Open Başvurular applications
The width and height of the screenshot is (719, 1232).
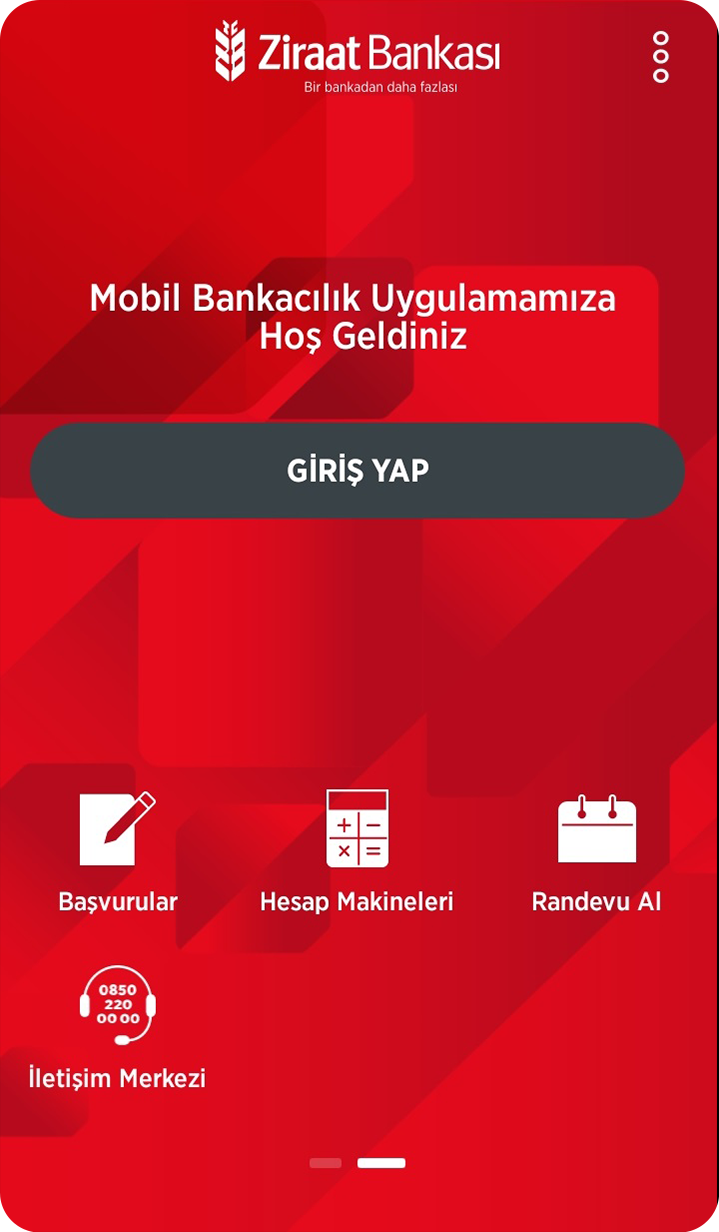118,851
